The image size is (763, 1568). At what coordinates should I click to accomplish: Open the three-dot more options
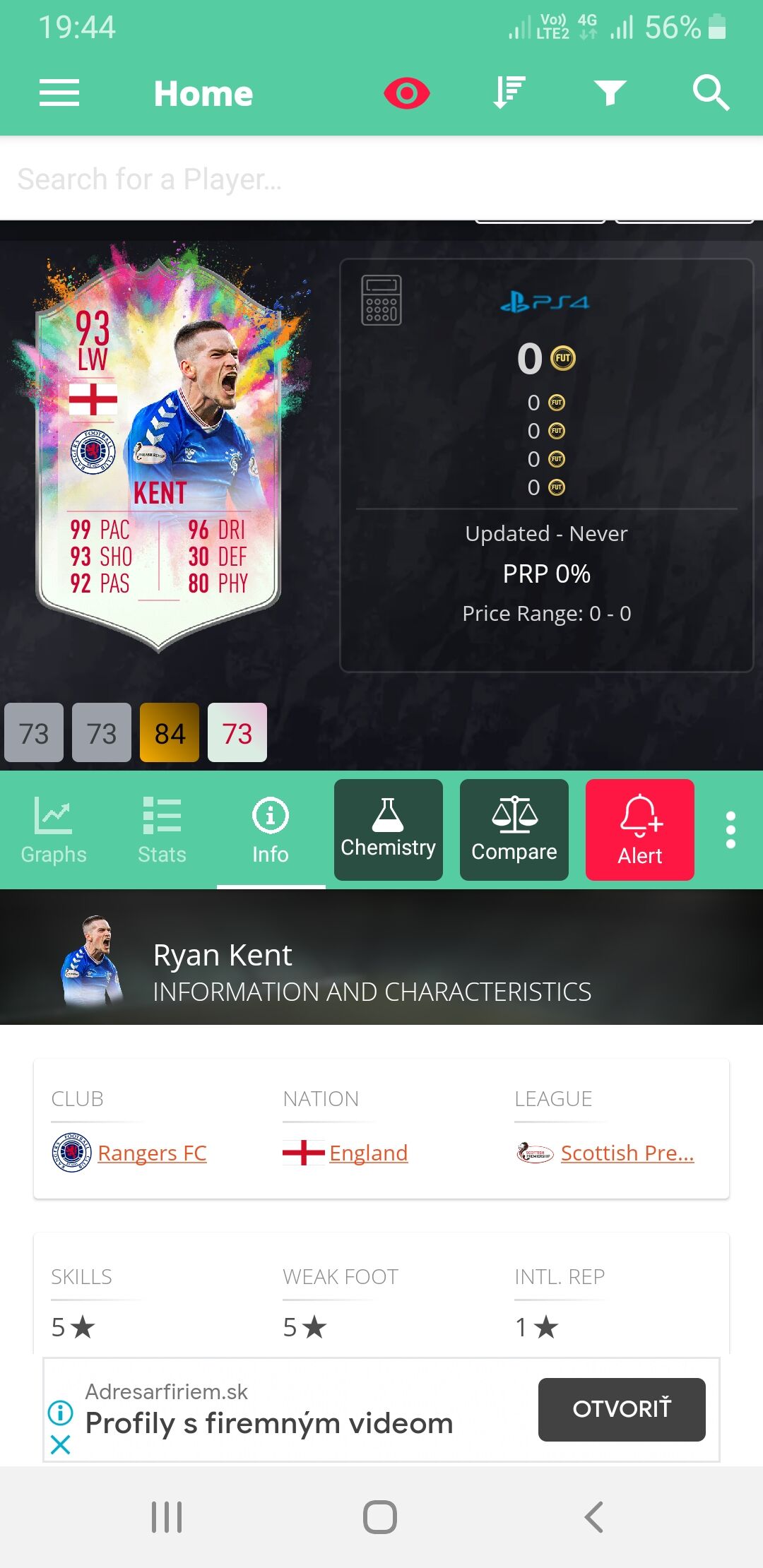731,830
